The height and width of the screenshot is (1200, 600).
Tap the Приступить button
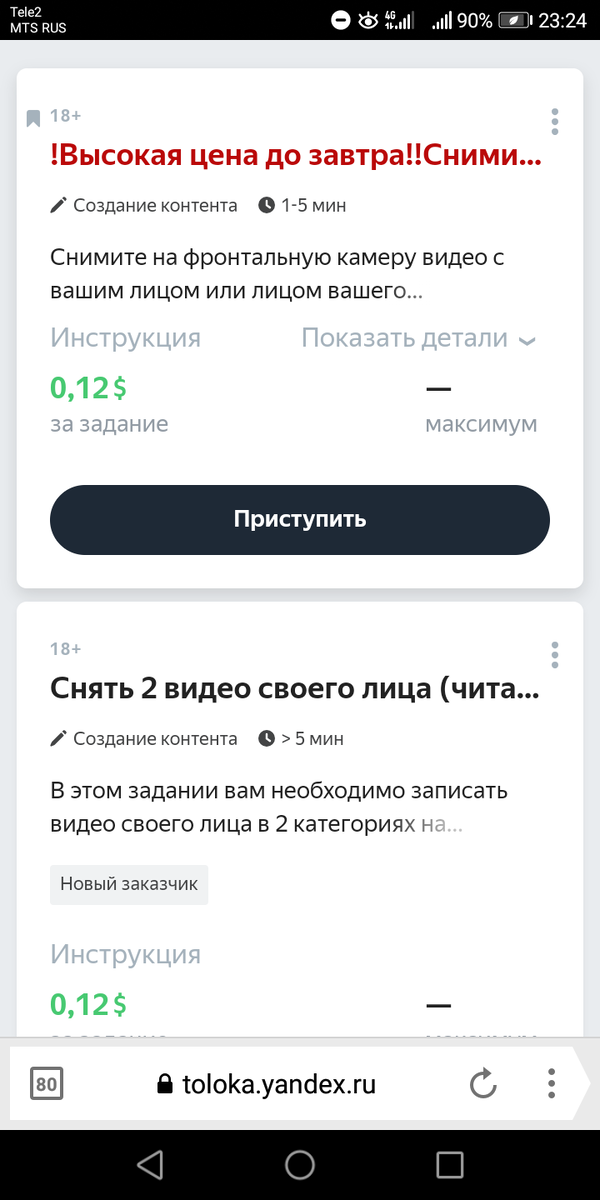pyautogui.click(x=300, y=520)
